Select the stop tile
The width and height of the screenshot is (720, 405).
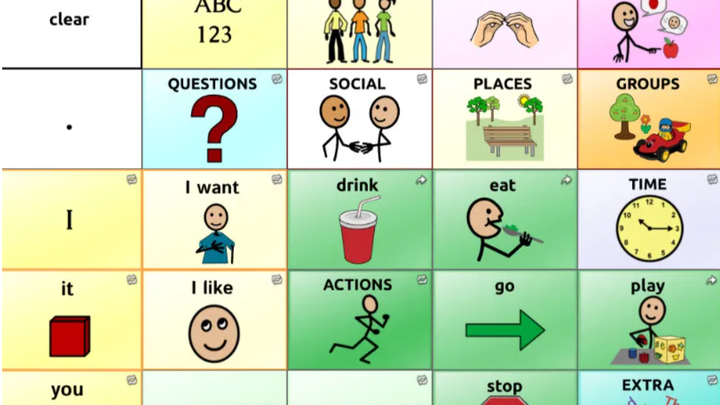(503, 390)
